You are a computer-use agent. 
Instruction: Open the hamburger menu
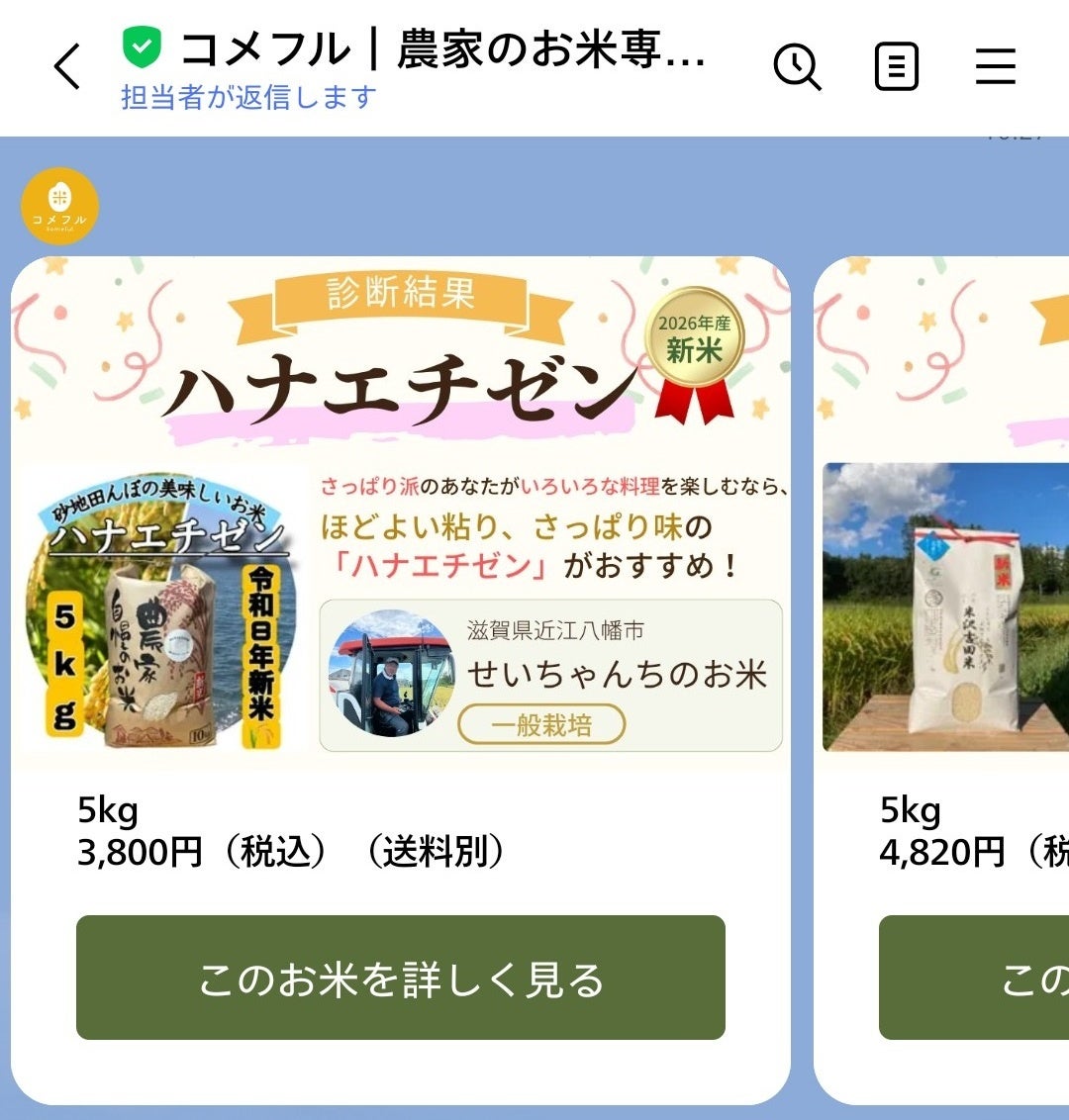(x=996, y=66)
